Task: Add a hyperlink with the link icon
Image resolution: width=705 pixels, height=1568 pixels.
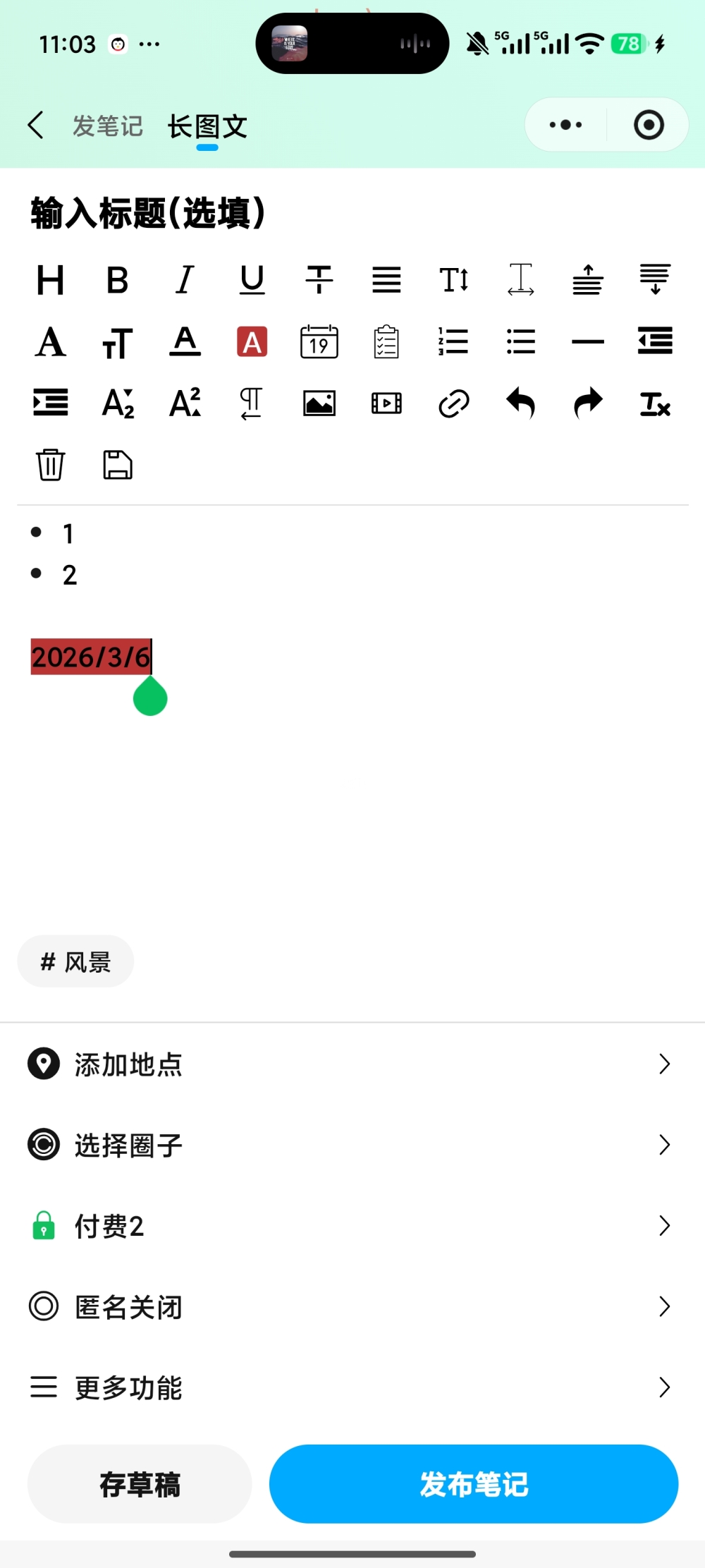Action: 453,403
